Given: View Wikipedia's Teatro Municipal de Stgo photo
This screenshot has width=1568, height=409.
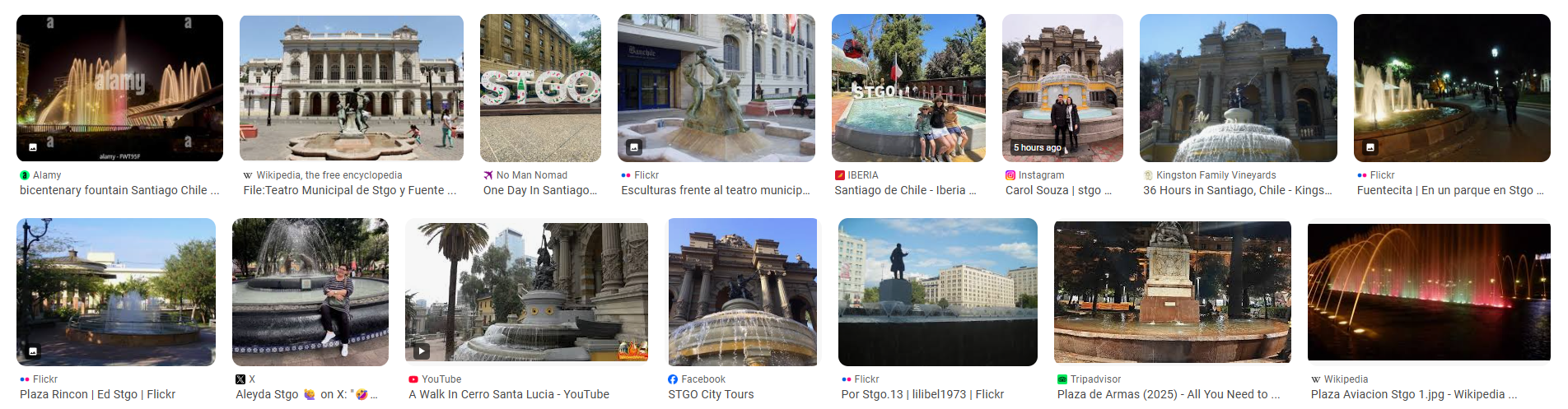Looking at the screenshot, I should point(351,88).
